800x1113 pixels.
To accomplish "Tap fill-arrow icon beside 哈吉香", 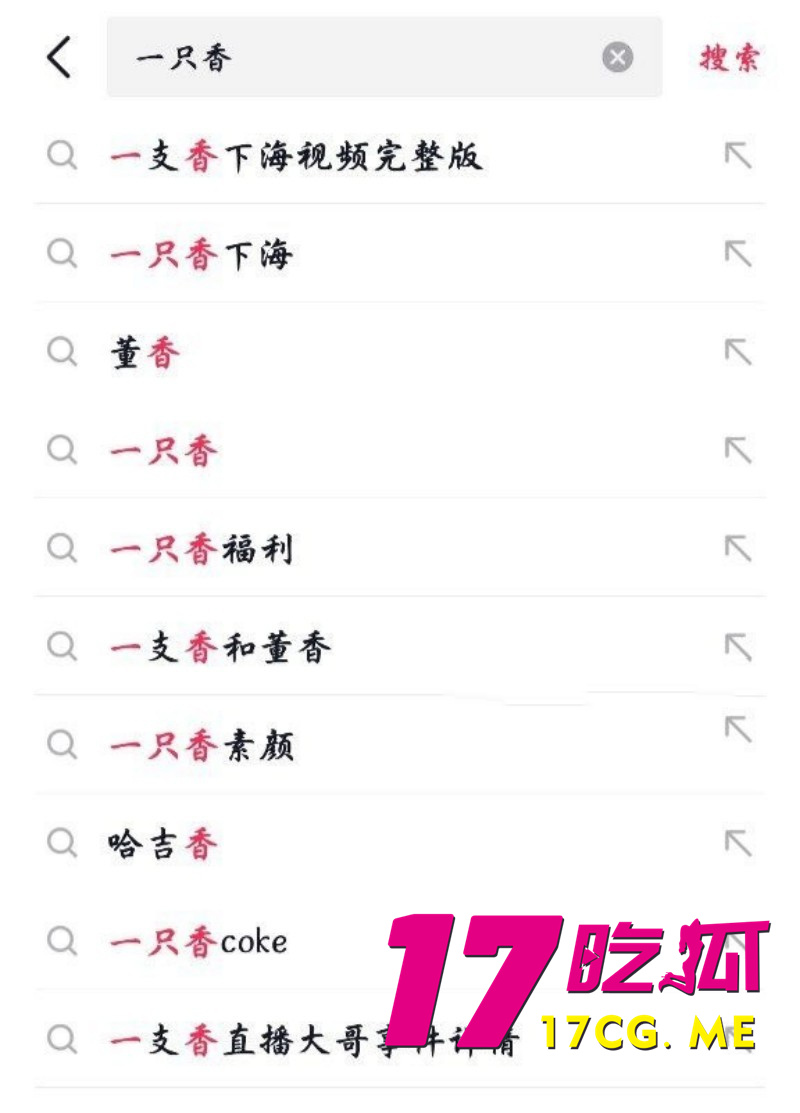I will point(739,843).
